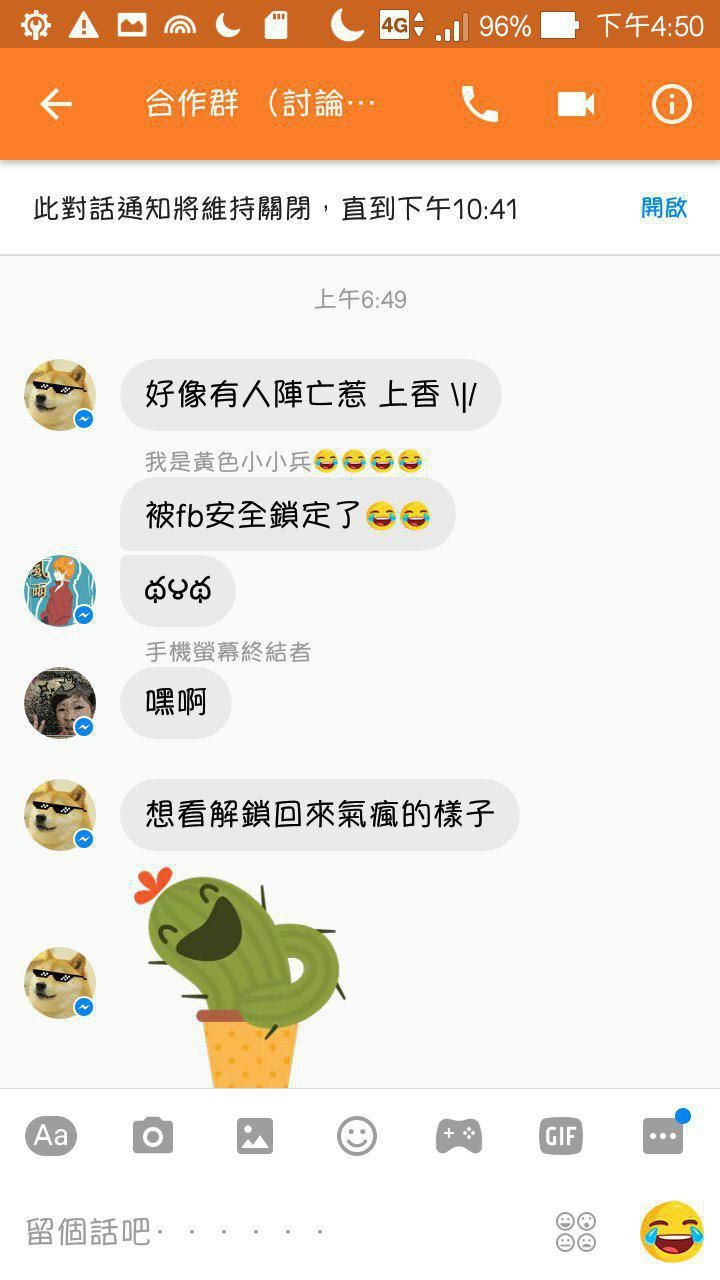Viewport: 720px width, 1280px height.
Task: Open the games controller icon
Action: [459, 1136]
